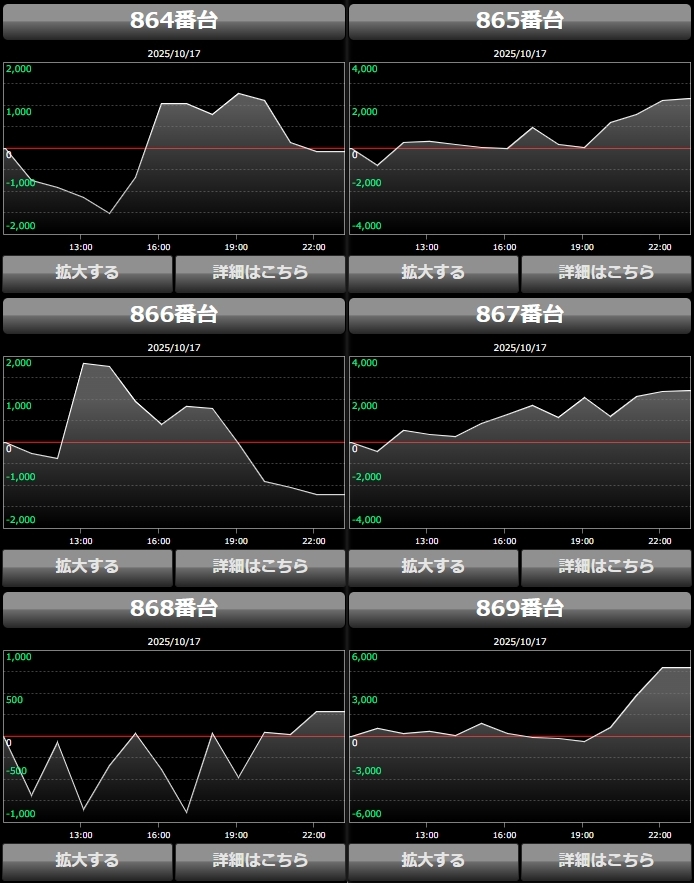This screenshot has width=694, height=883.
Task: View details via 詳細はこちら for 865番台
Action: (606, 272)
